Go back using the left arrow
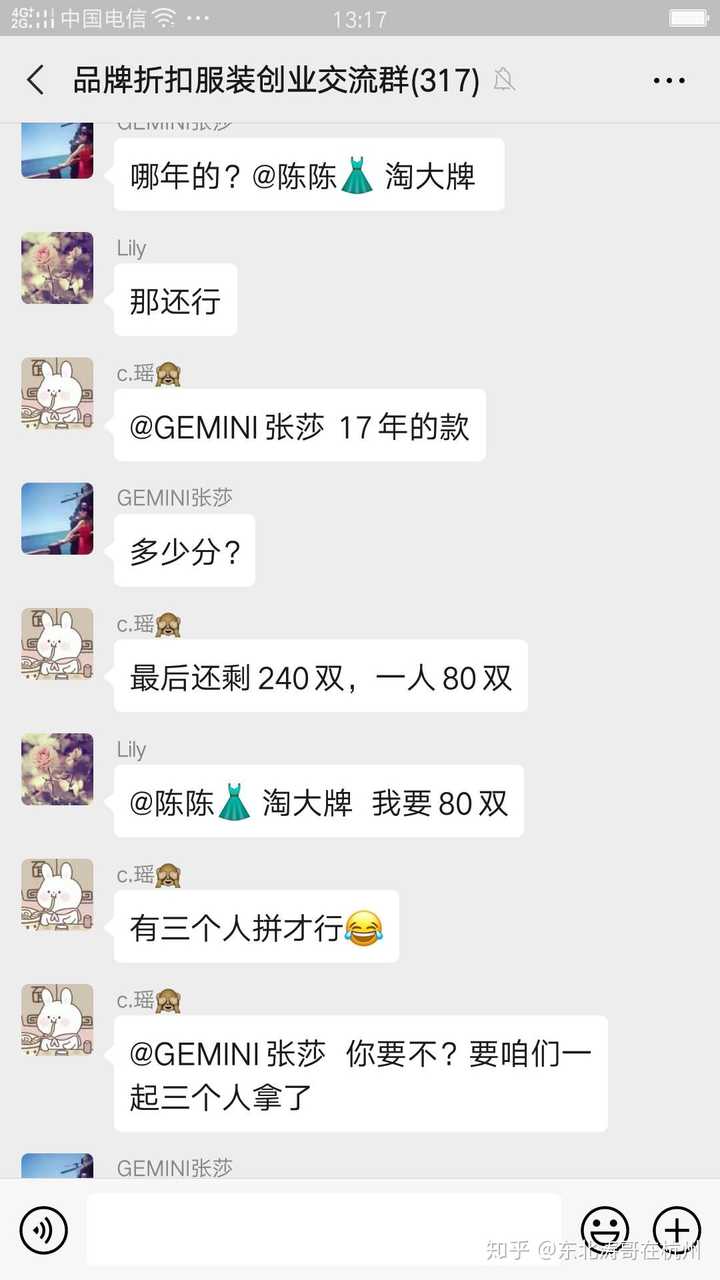The image size is (720, 1280). coord(33,80)
